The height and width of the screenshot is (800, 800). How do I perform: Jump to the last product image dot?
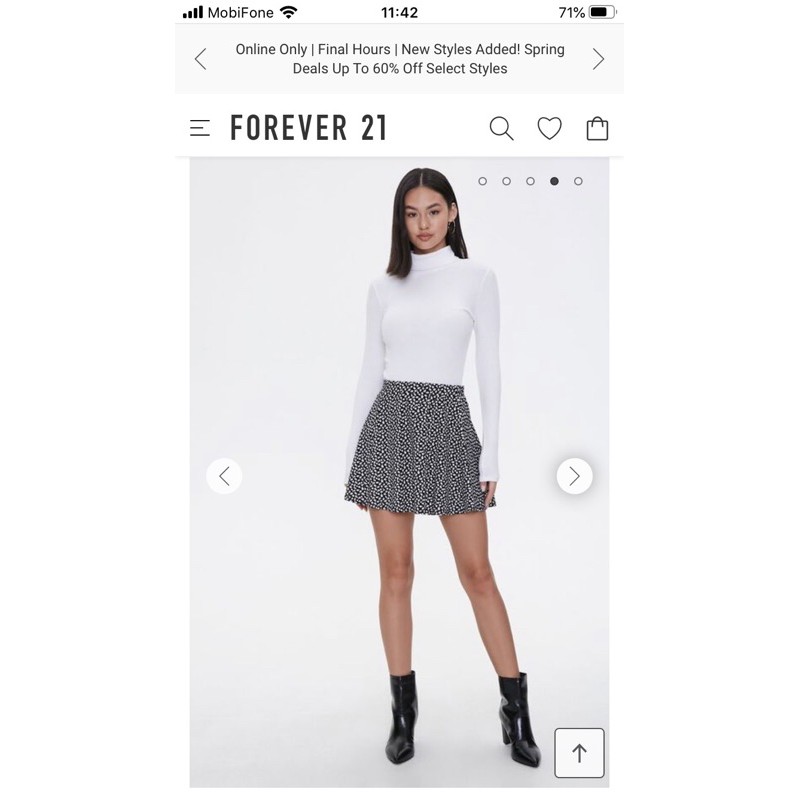(578, 181)
